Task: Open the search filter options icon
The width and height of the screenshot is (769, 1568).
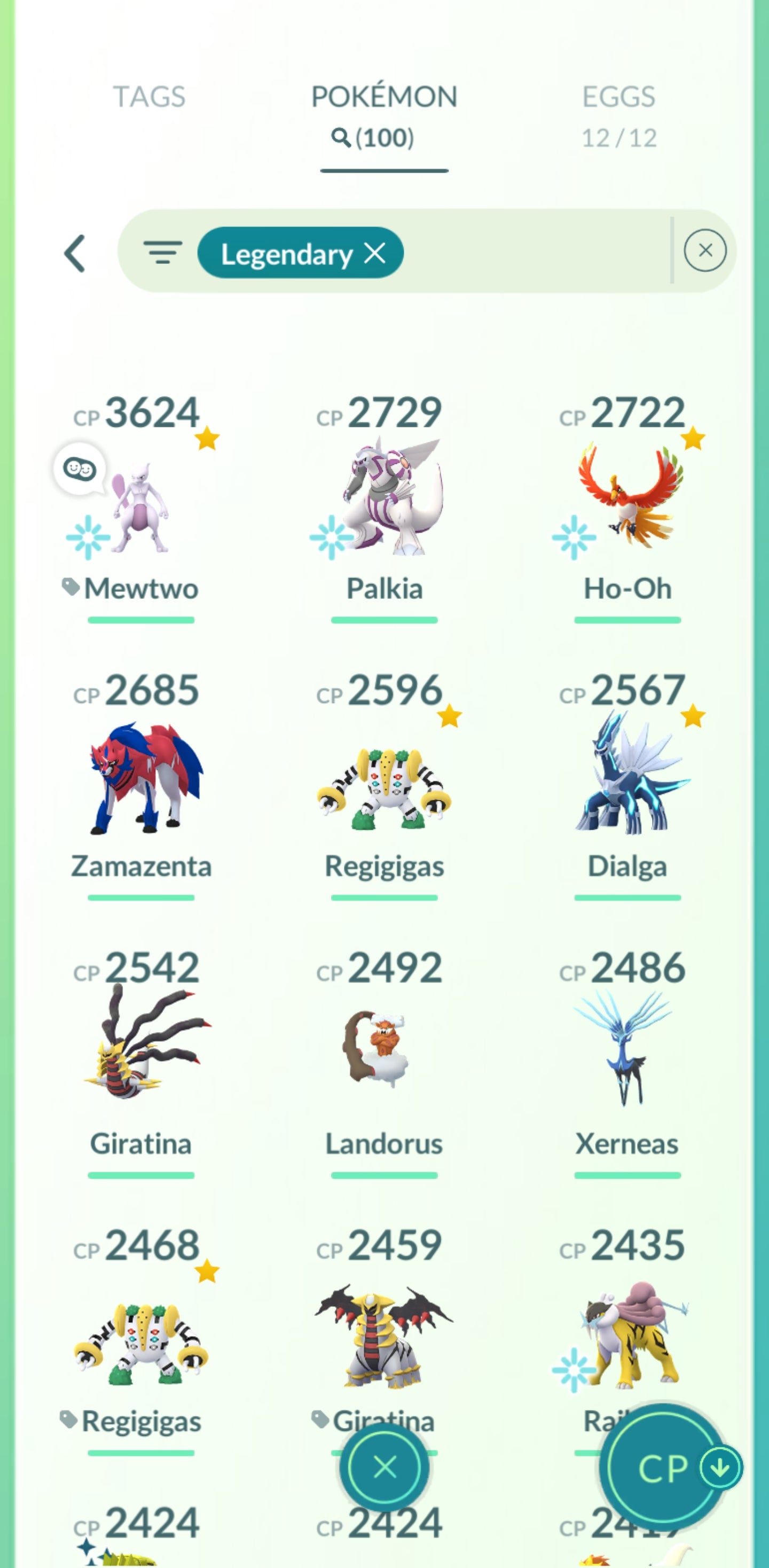Action: pos(162,252)
